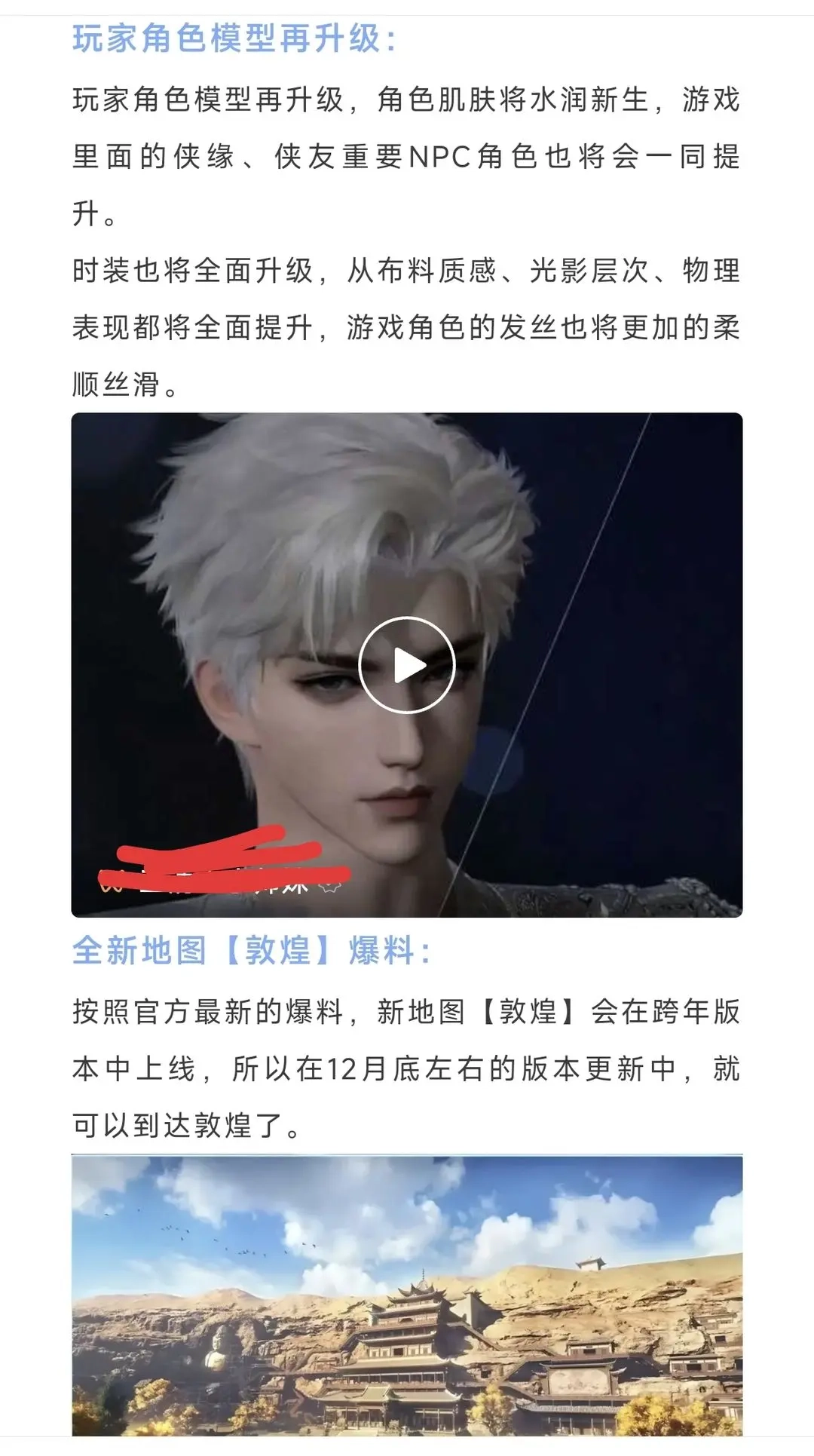Play the white-haired character video
Viewport: 814px width, 1456px height.
[x=407, y=665]
